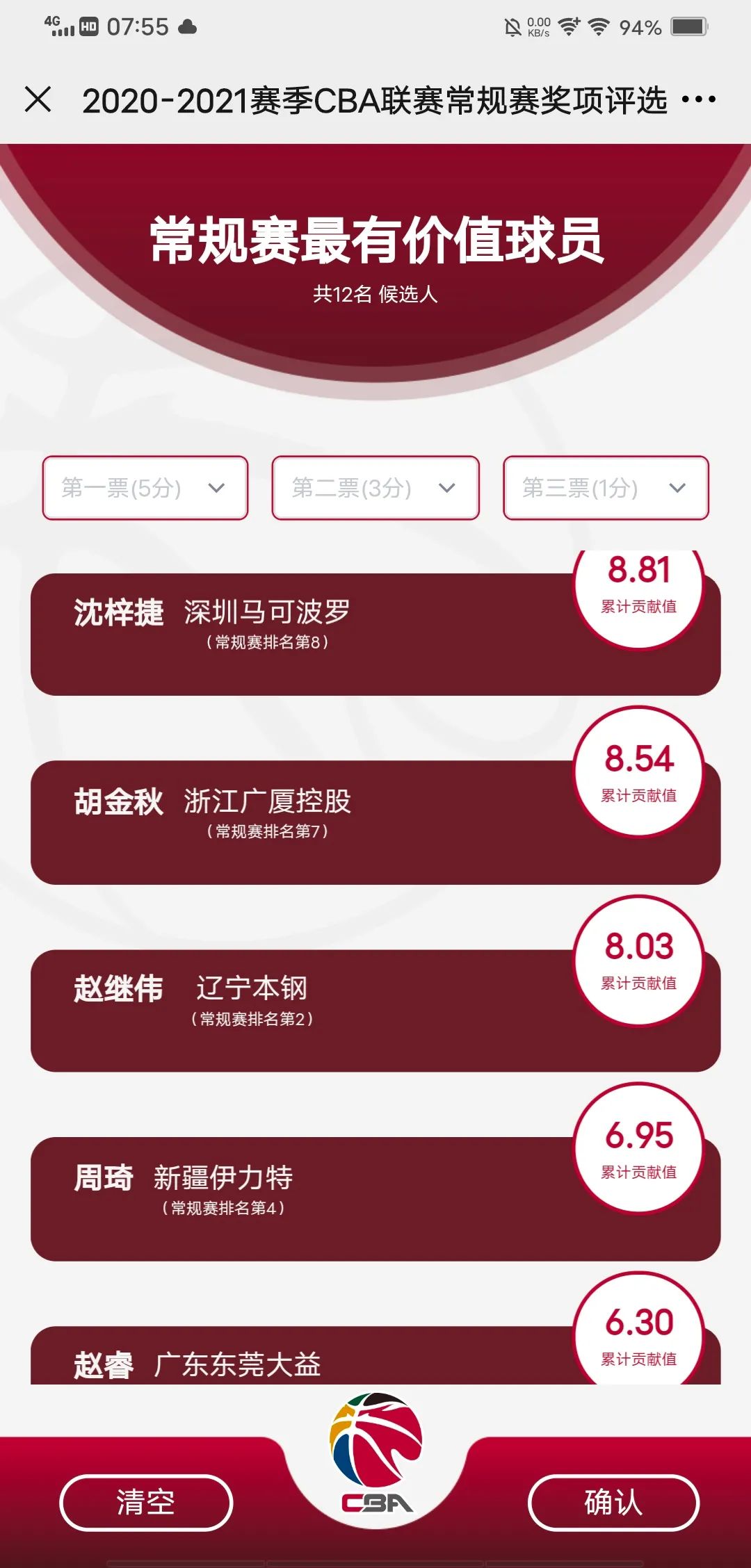Close the CBA awards voting page

38,99
